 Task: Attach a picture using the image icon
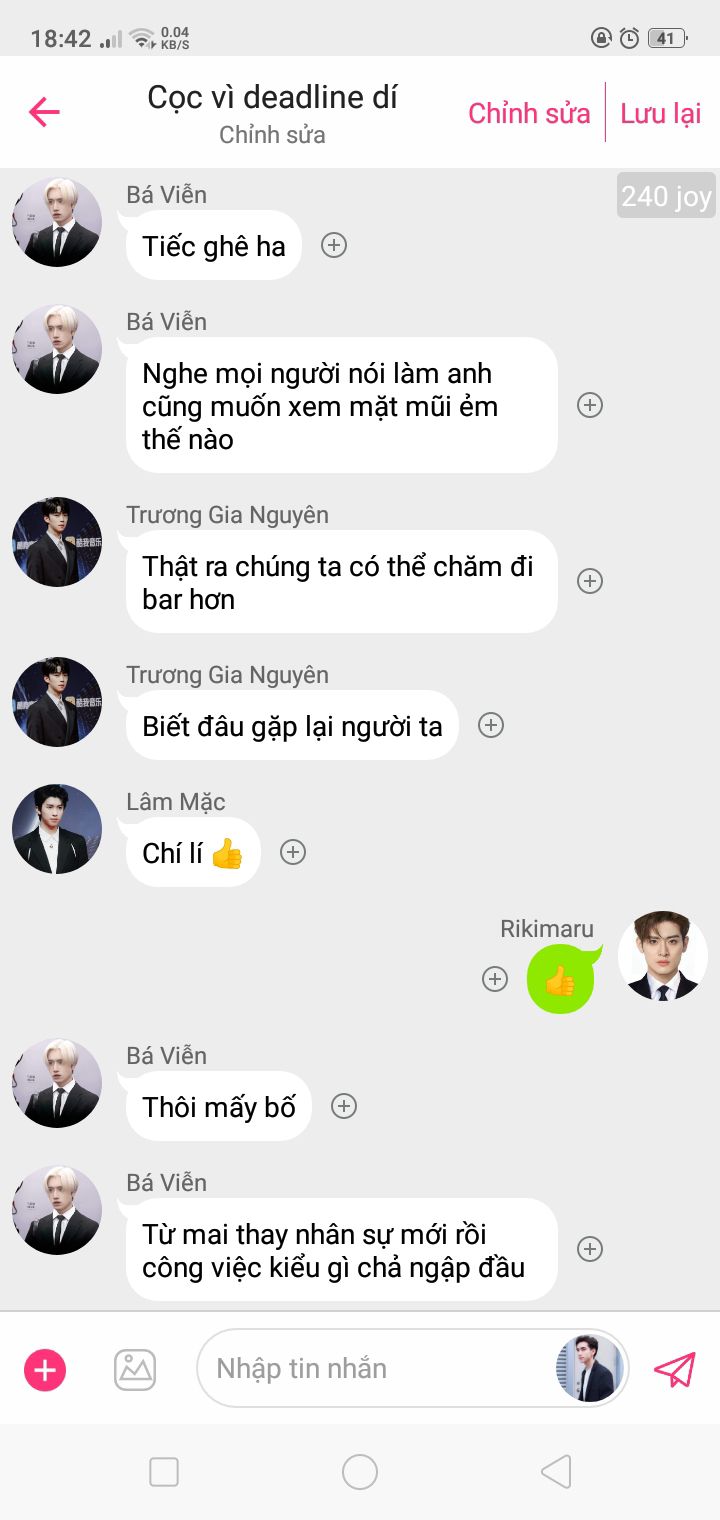[x=135, y=1369]
